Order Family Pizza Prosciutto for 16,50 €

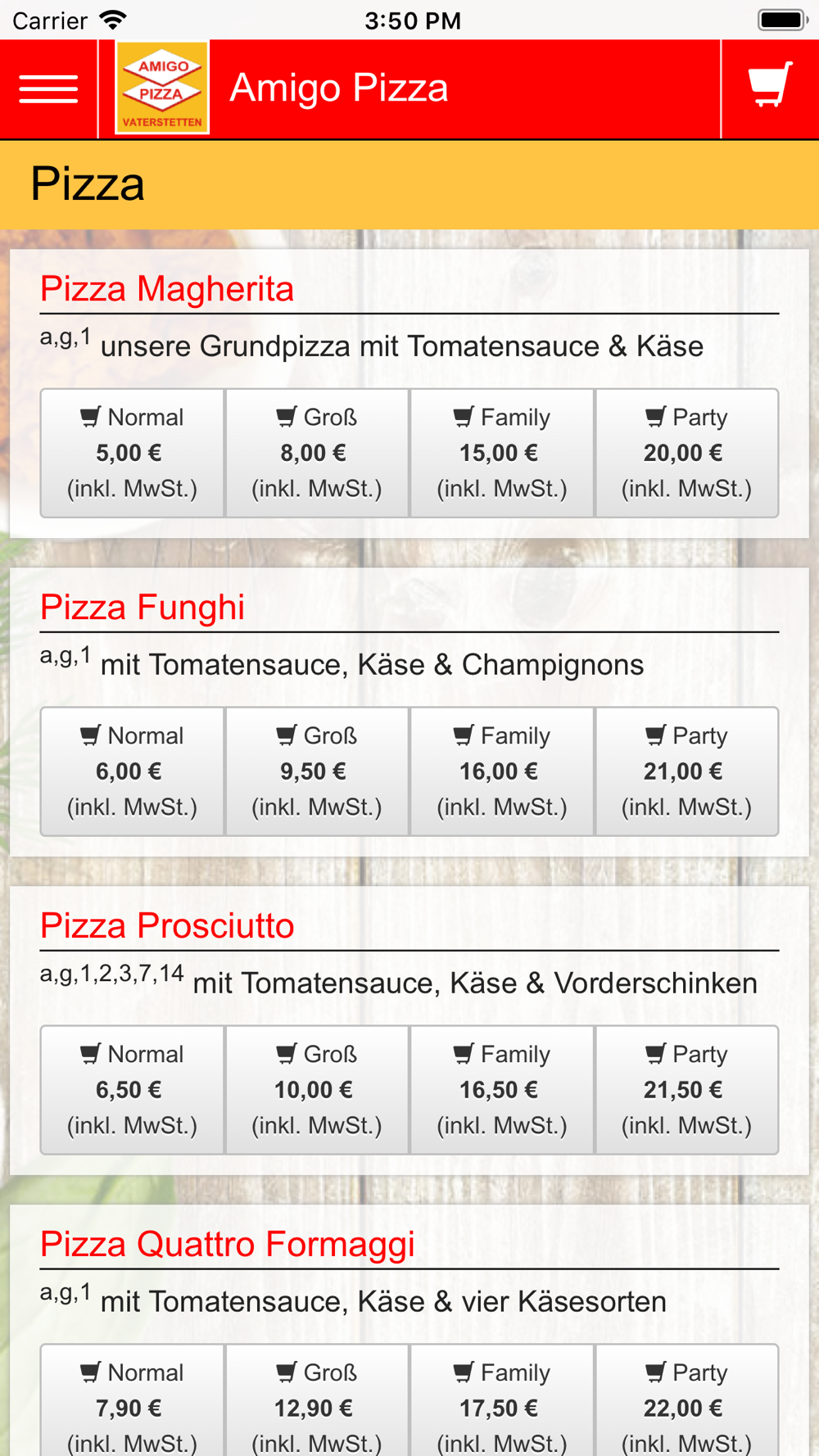[502, 1090]
